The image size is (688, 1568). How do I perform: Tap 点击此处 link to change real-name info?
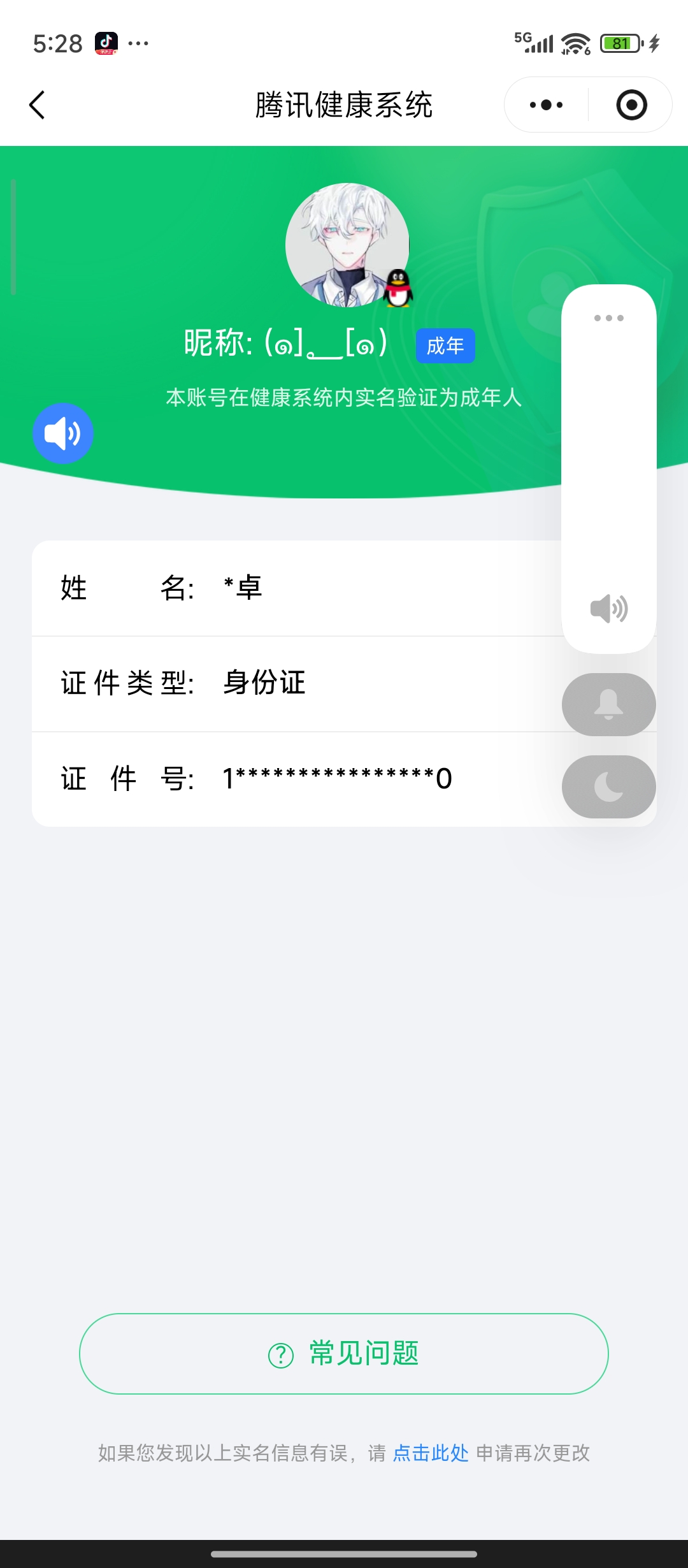(x=431, y=1453)
